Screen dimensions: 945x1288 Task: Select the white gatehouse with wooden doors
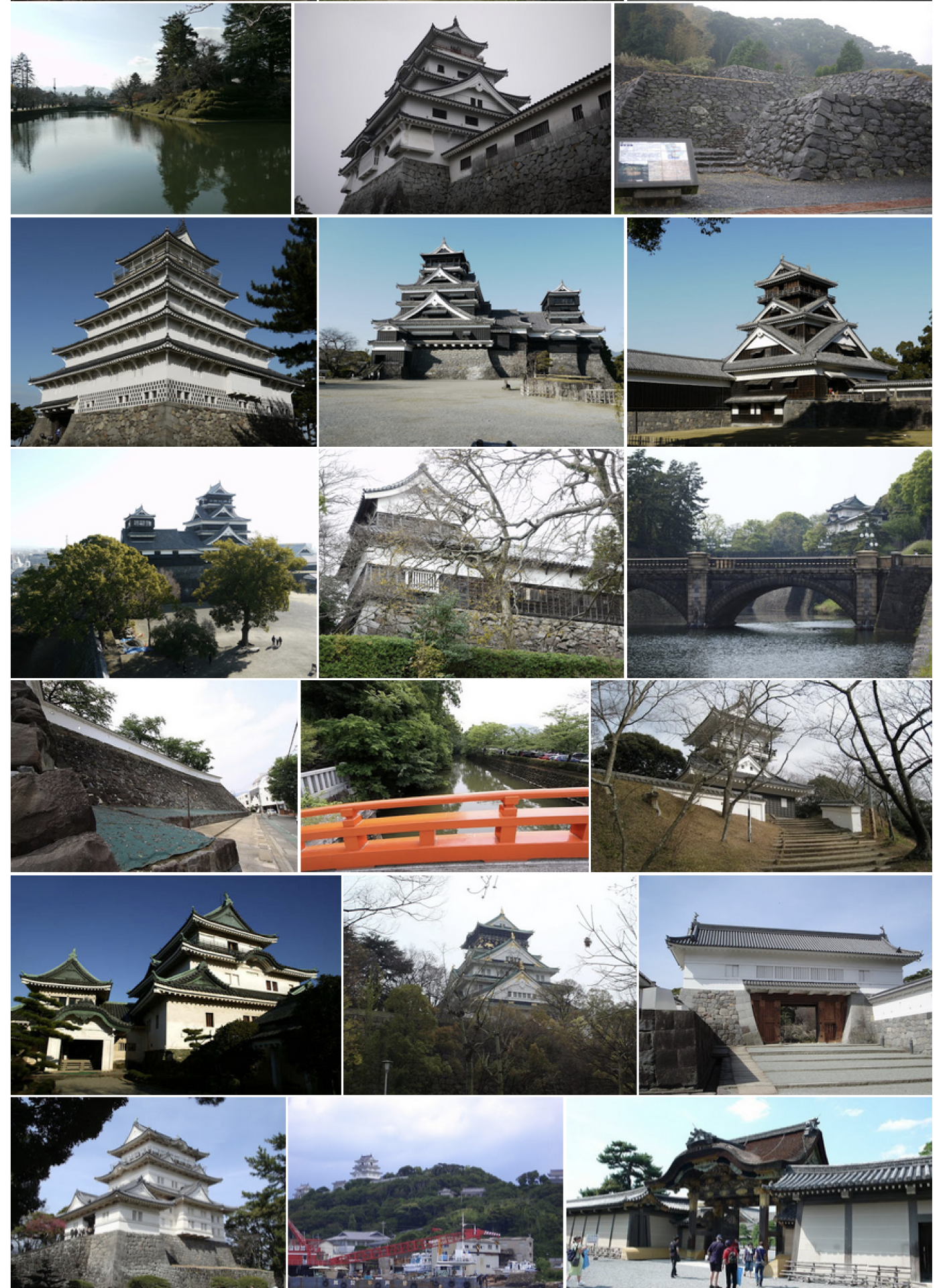[x=785, y=984]
